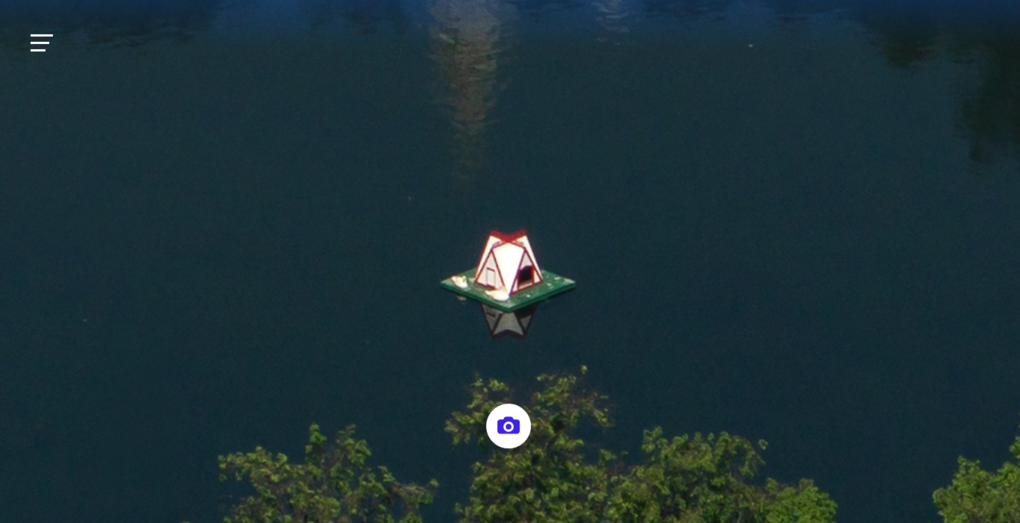The height and width of the screenshot is (523, 1020).
Task: Tap the camera capture button
Action: [x=508, y=426]
